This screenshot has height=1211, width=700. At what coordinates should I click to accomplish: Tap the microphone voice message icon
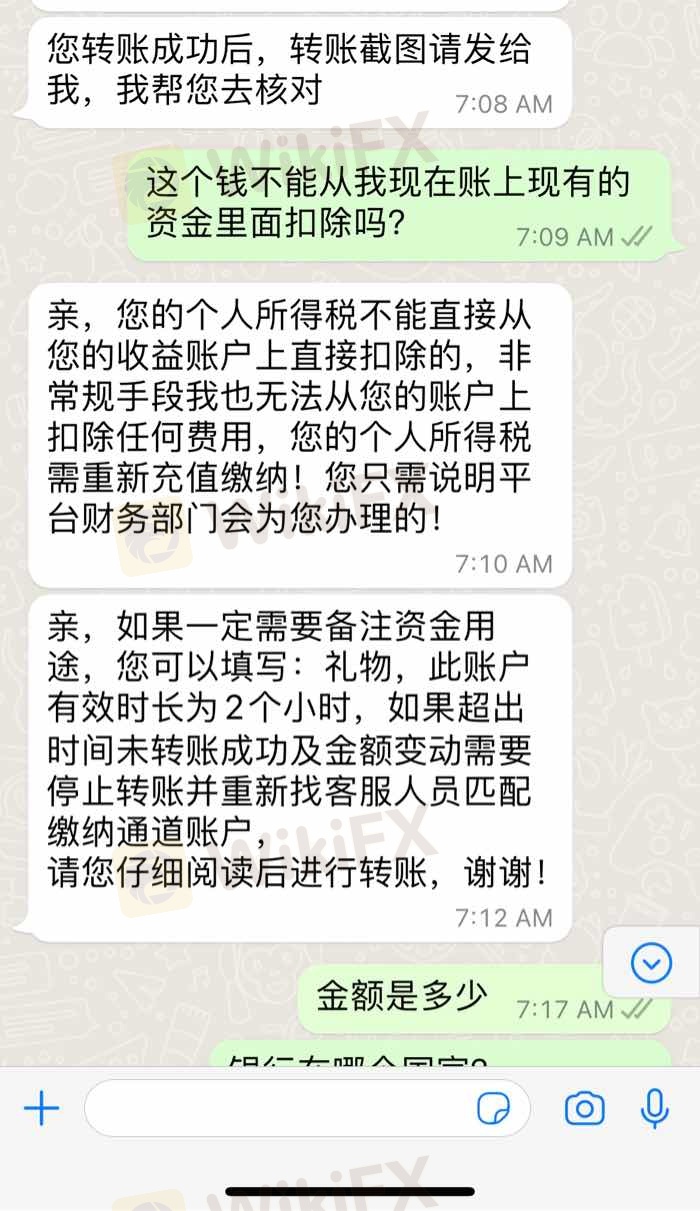[x=655, y=1108]
